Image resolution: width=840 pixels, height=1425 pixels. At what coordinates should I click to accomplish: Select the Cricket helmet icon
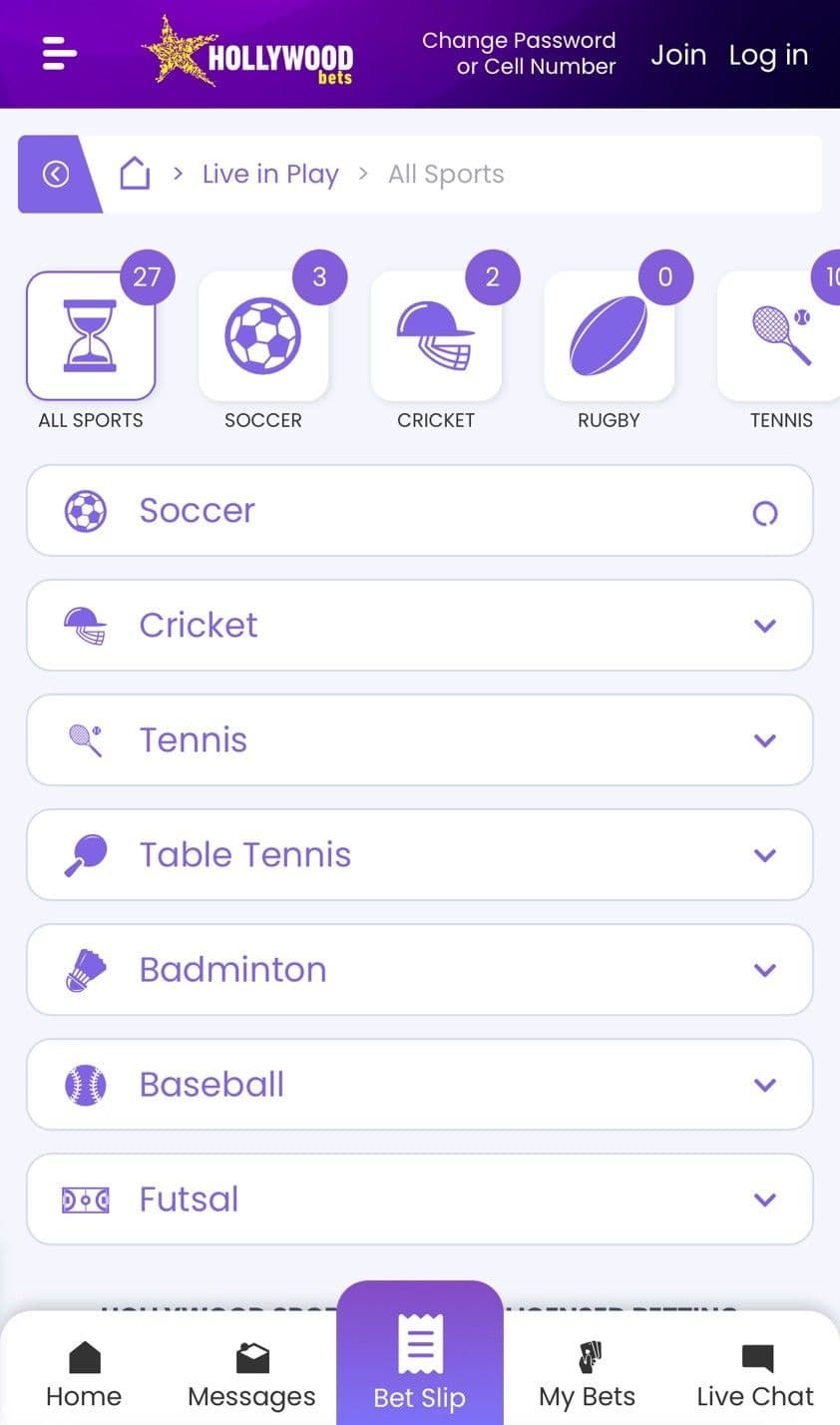(x=436, y=335)
